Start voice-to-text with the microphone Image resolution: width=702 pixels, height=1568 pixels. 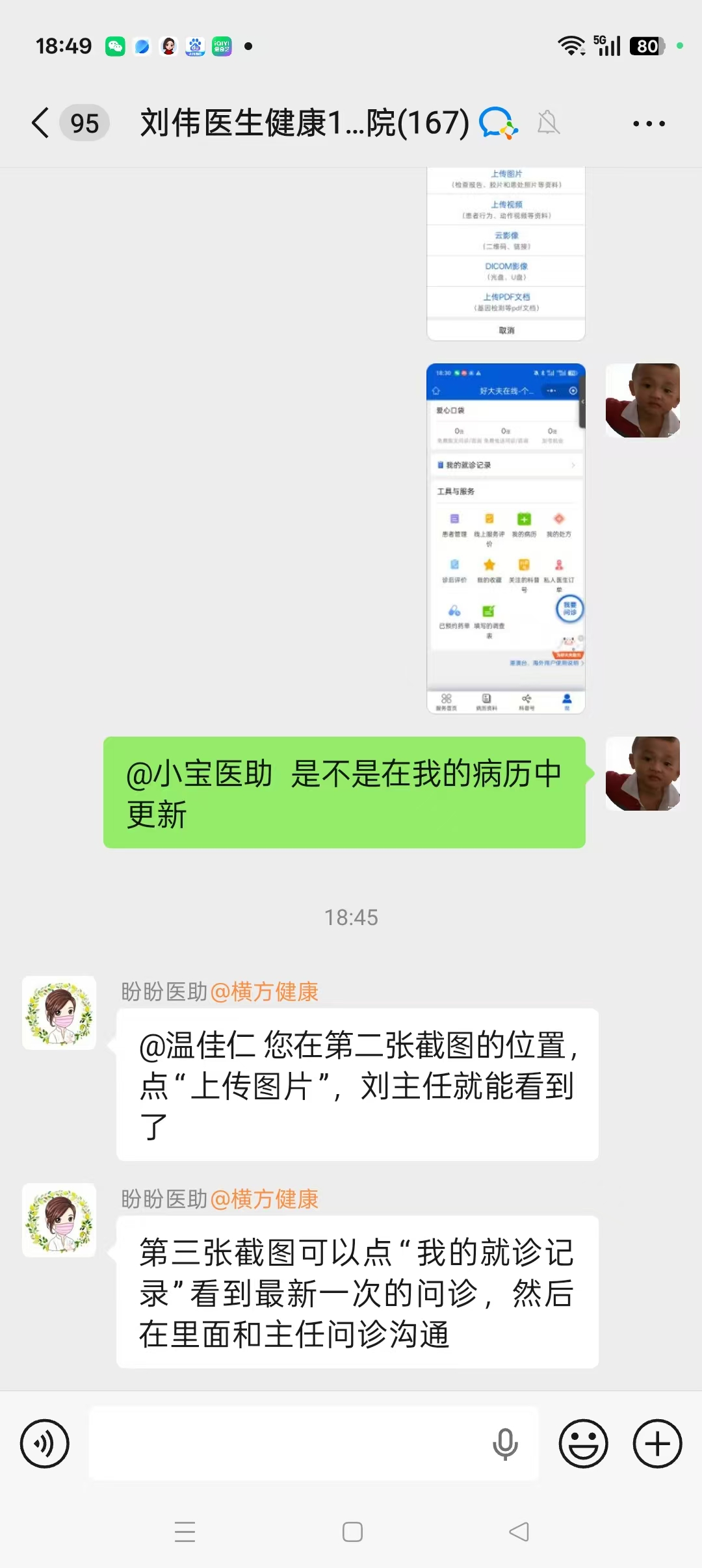pos(504,1444)
